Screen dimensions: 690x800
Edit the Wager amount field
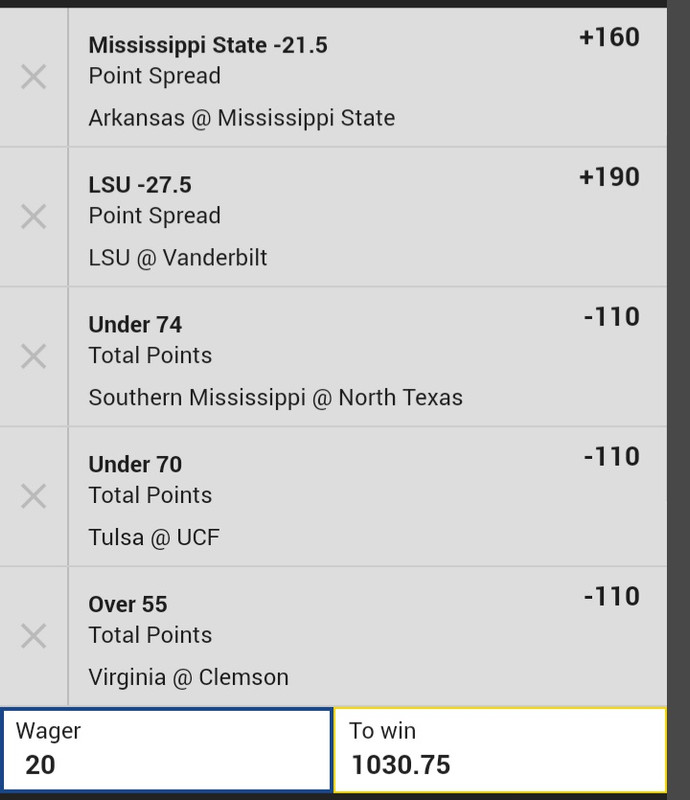[x=166, y=749]
